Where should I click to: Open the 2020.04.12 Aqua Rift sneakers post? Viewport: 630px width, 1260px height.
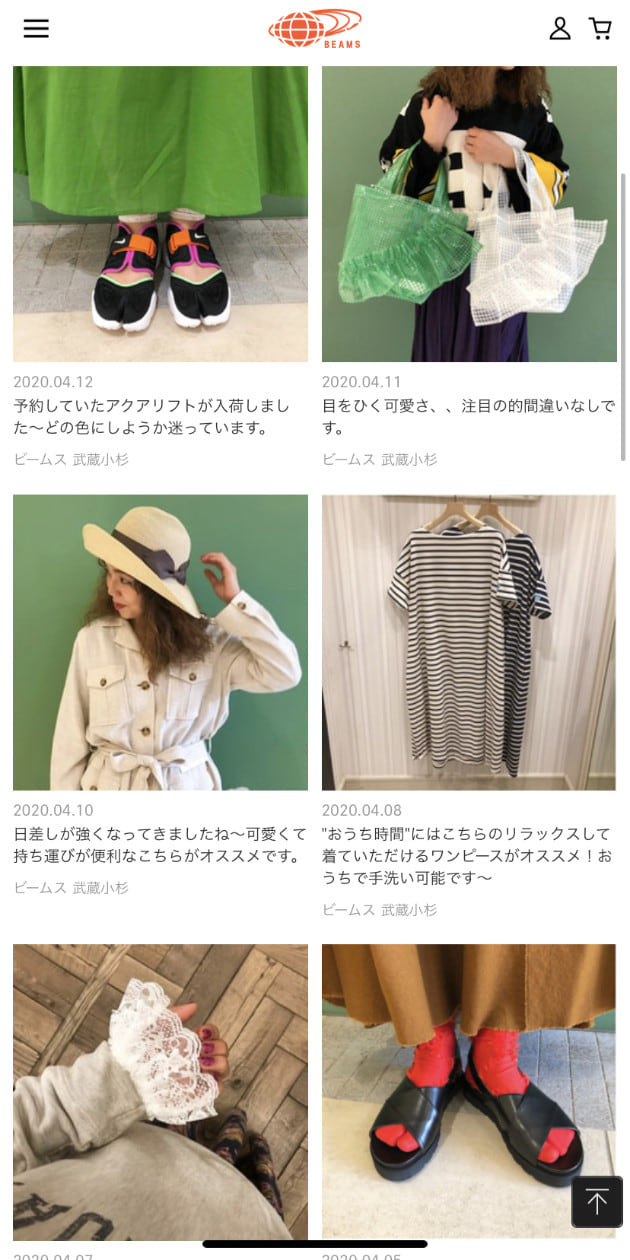click(x=160, y=215)
